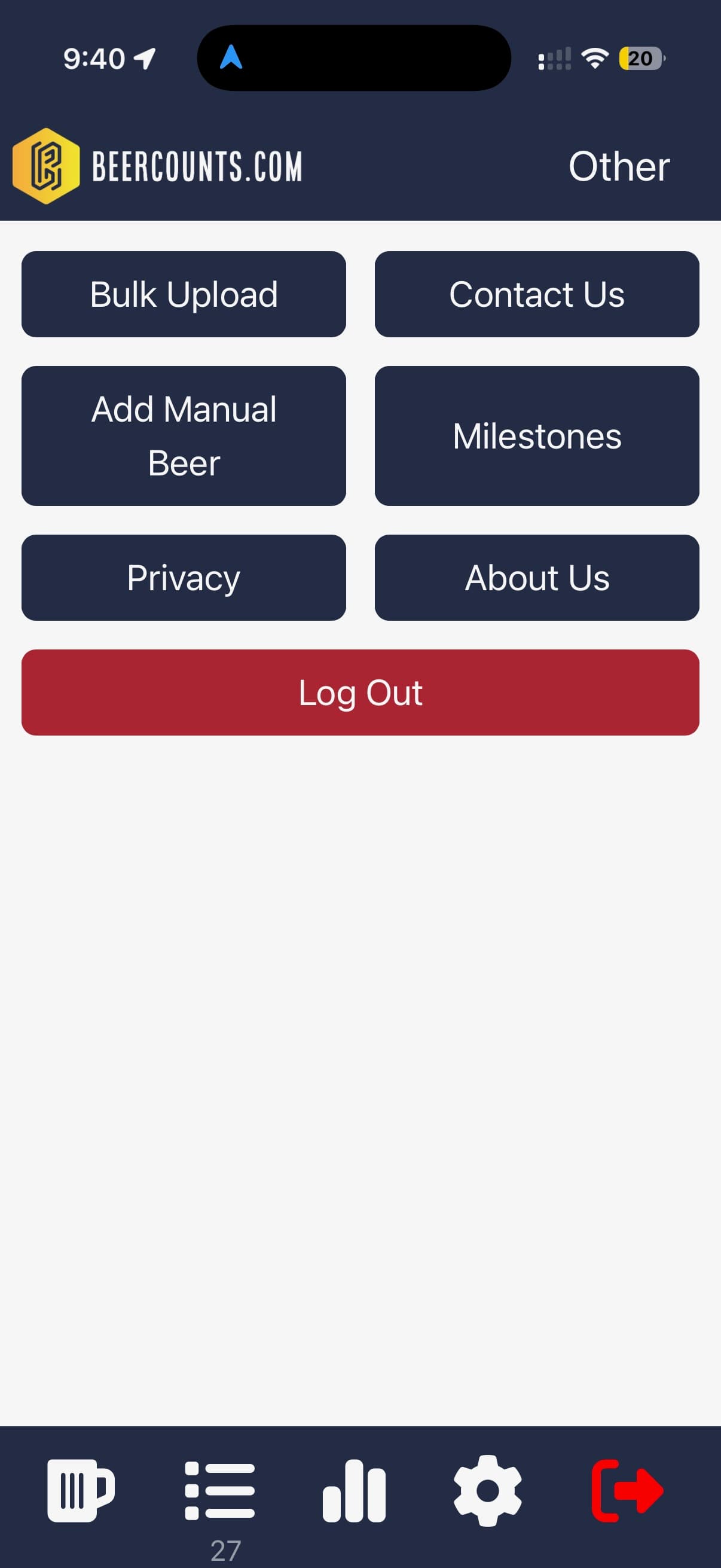Open the beer list via the list icon

coord(219,1490)
